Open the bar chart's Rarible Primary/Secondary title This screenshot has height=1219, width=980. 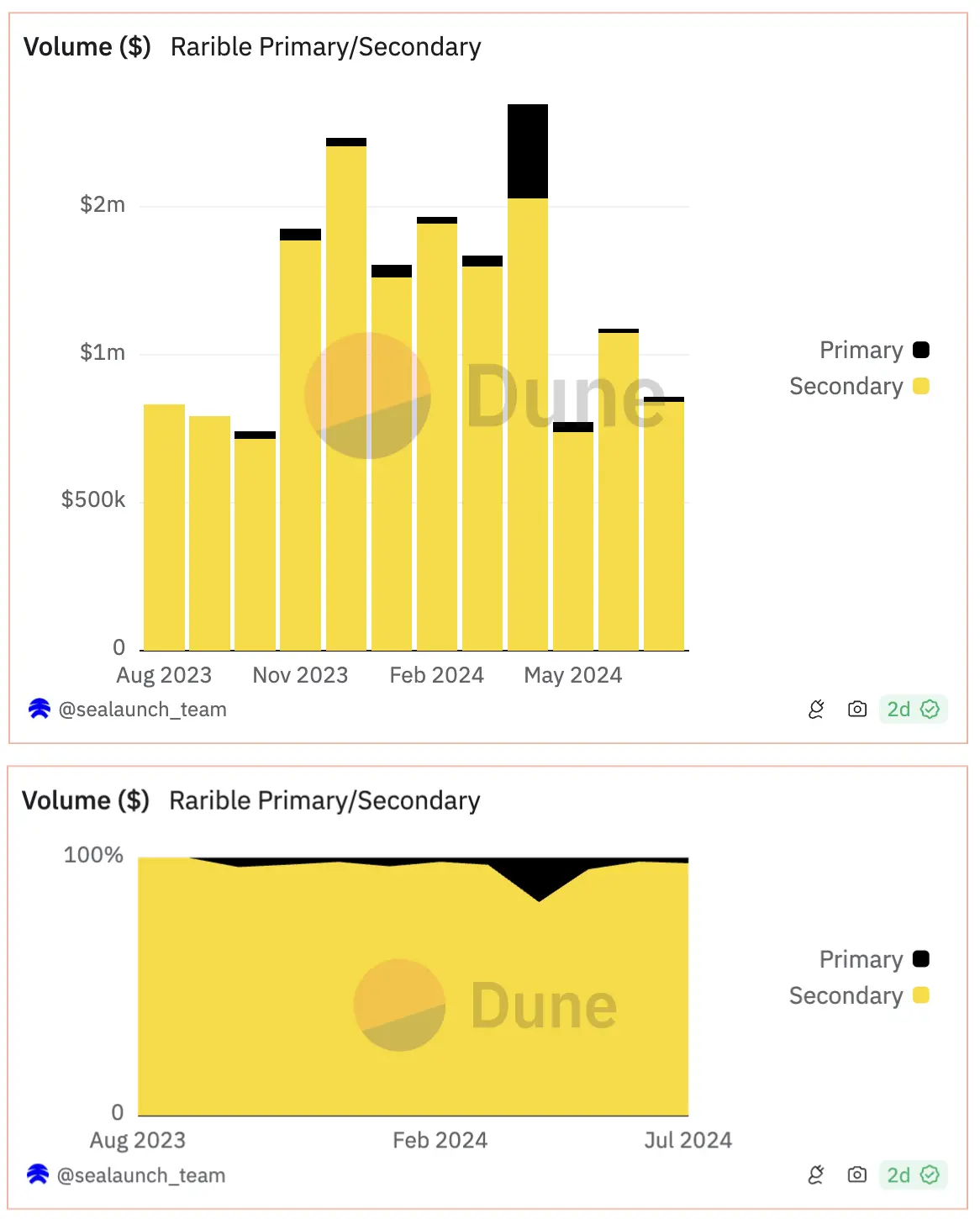tap(325, 47)
